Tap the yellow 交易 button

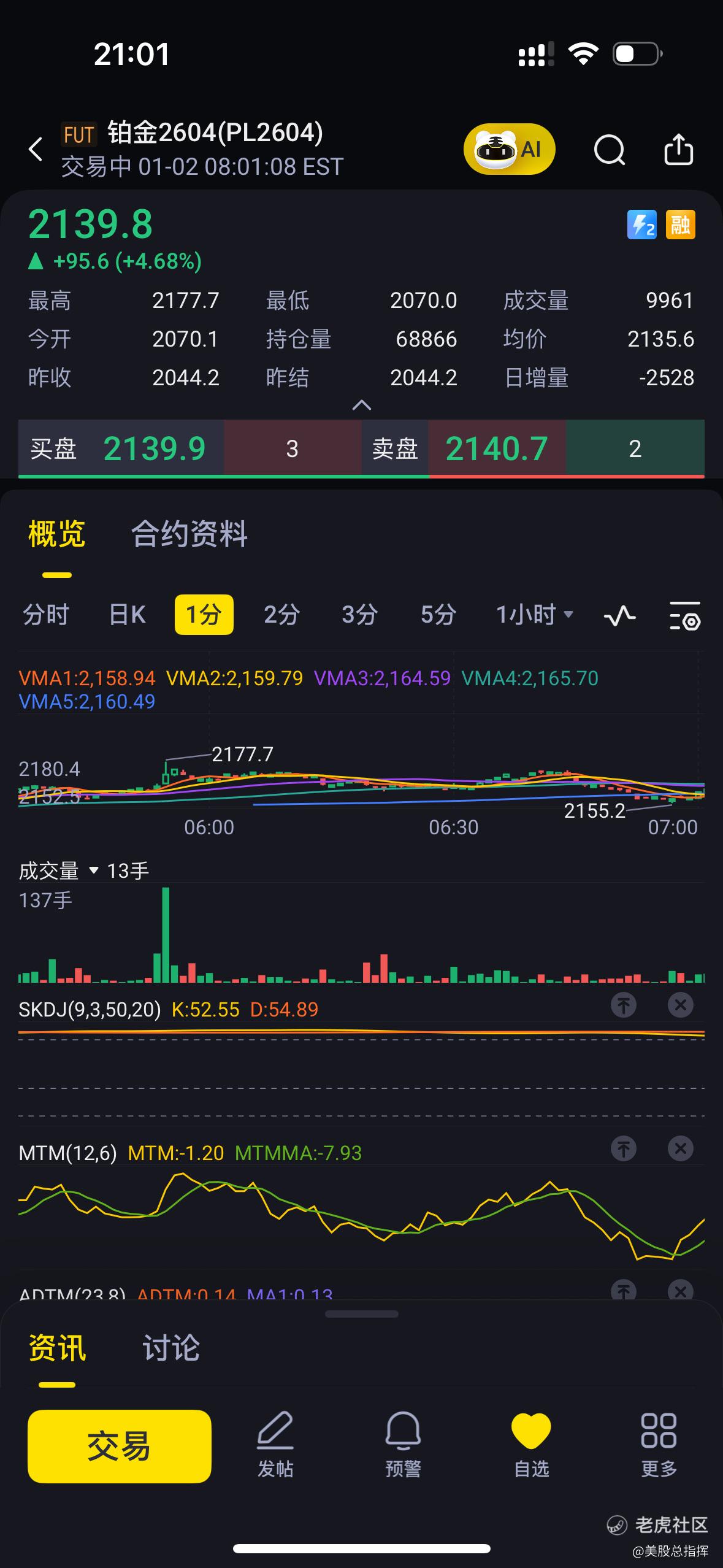pyautogui.click(x=119, y=1447)
